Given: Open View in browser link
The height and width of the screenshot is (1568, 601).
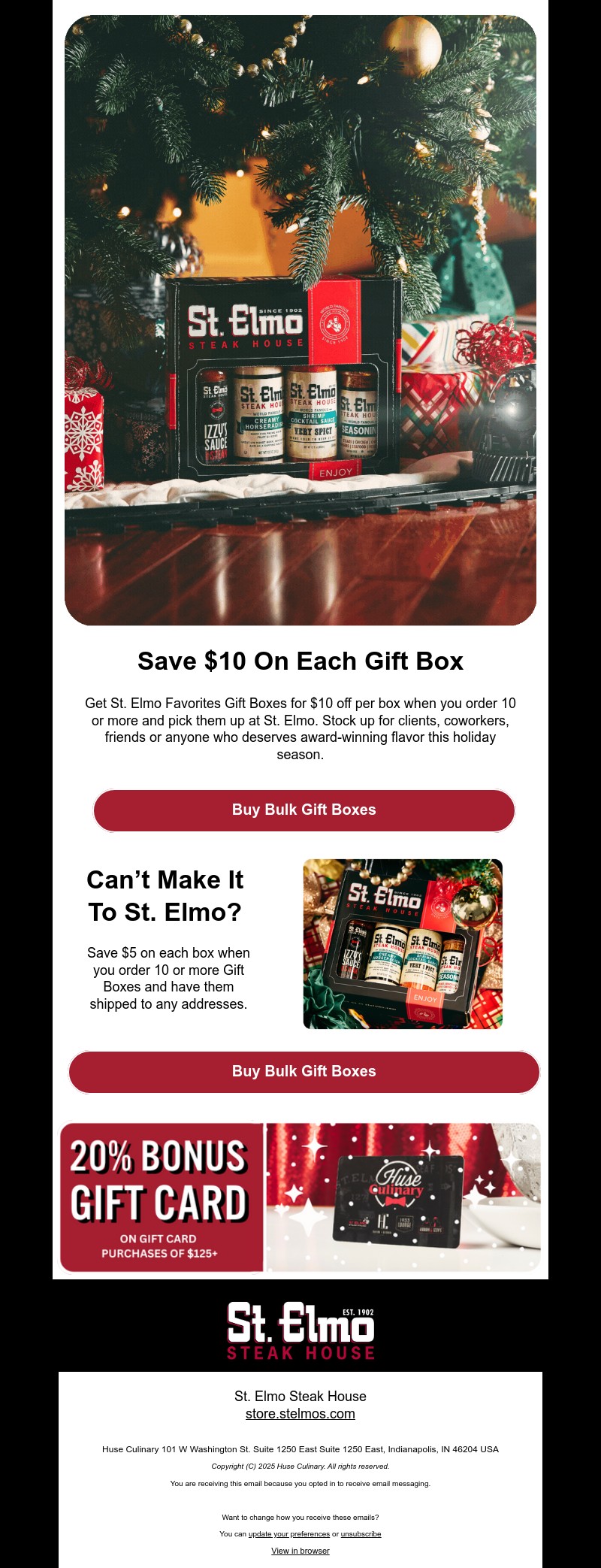Looking at the screenshot, I should [x=300, y=1551].
